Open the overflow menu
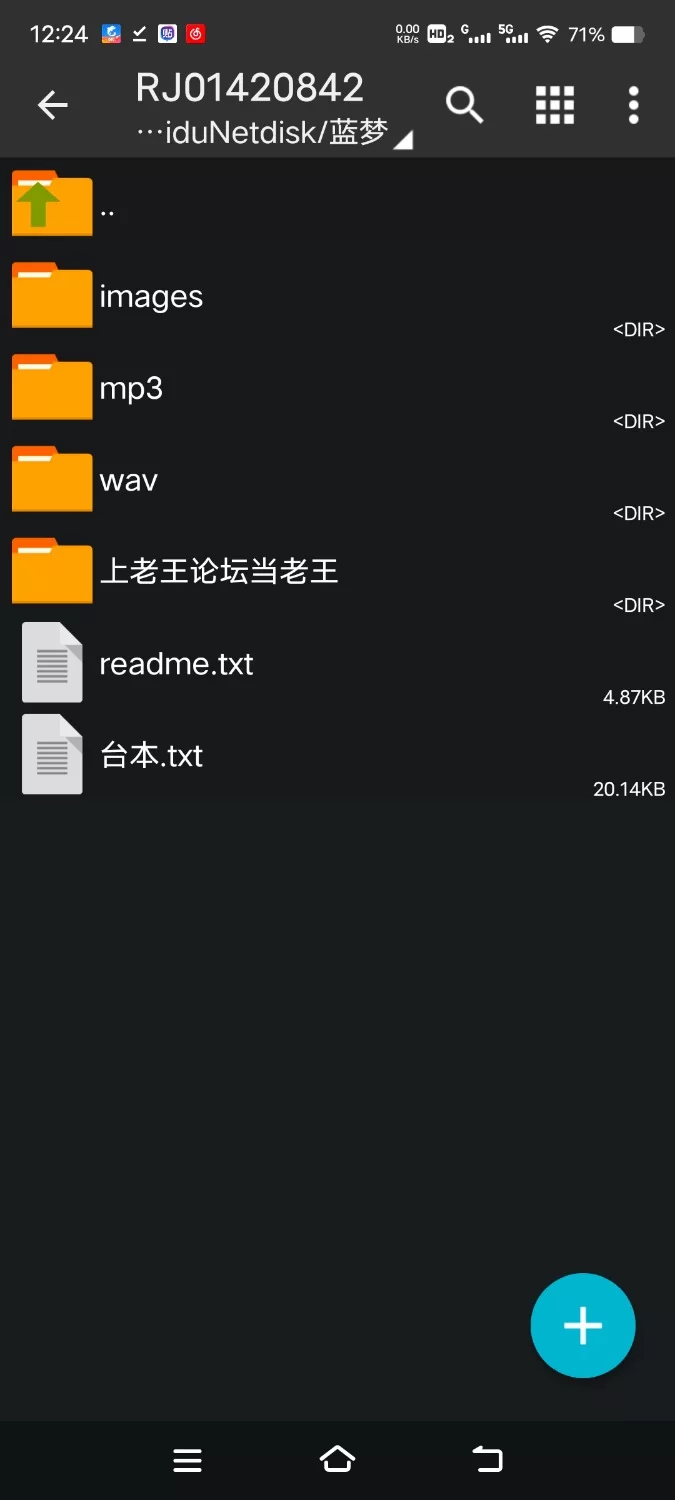This screenshot has width=675, height=1500. click(x=633, y=105)
